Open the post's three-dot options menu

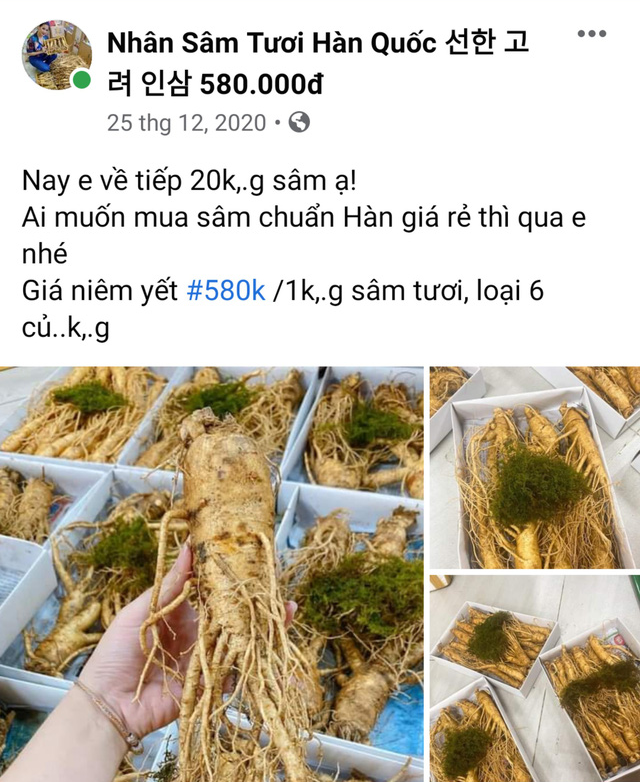click(591, 34)
